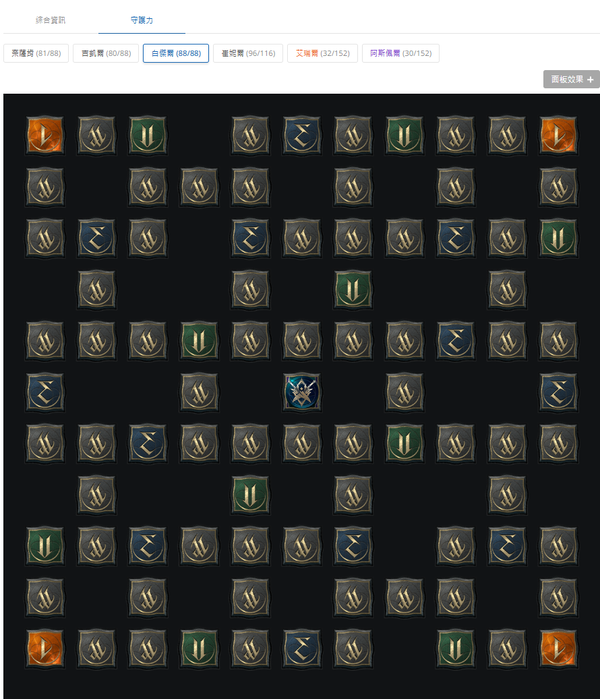The height and width of the screenshot is (699, 600).
Task: Switch to the purple 30/152 chip
Action: point(401,53)
